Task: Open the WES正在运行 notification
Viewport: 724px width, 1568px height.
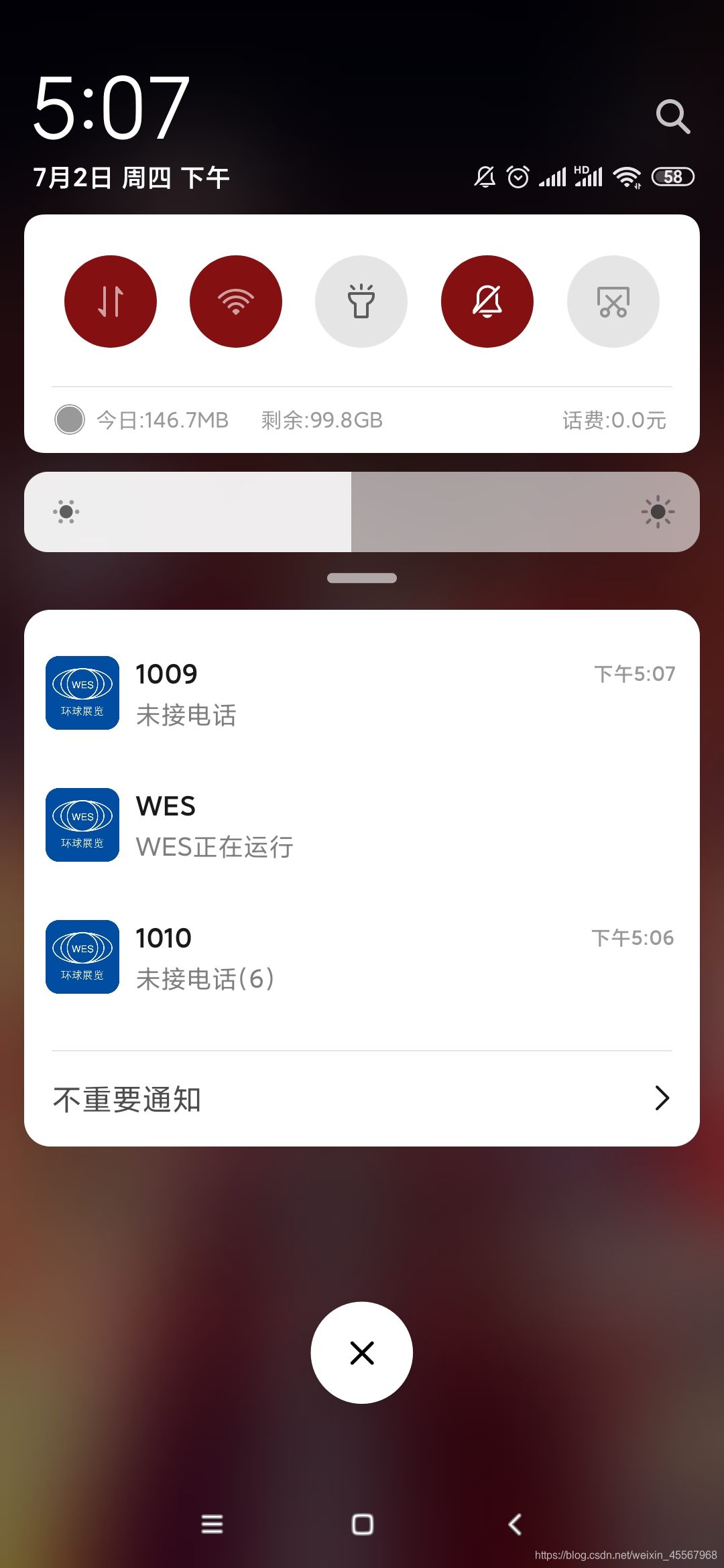Action: (x=362, y=826)
